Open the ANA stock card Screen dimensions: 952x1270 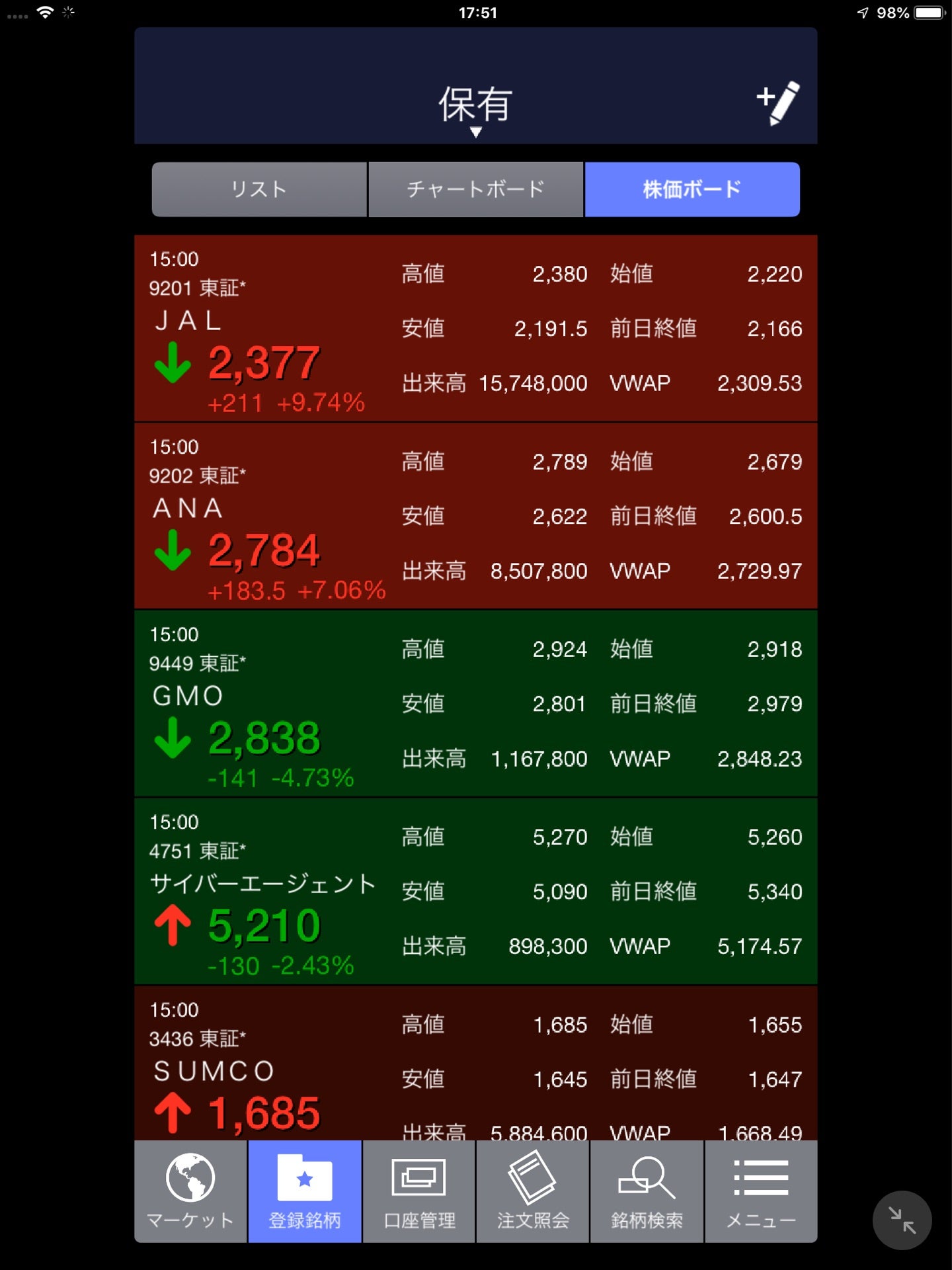[x=475, y=516]
